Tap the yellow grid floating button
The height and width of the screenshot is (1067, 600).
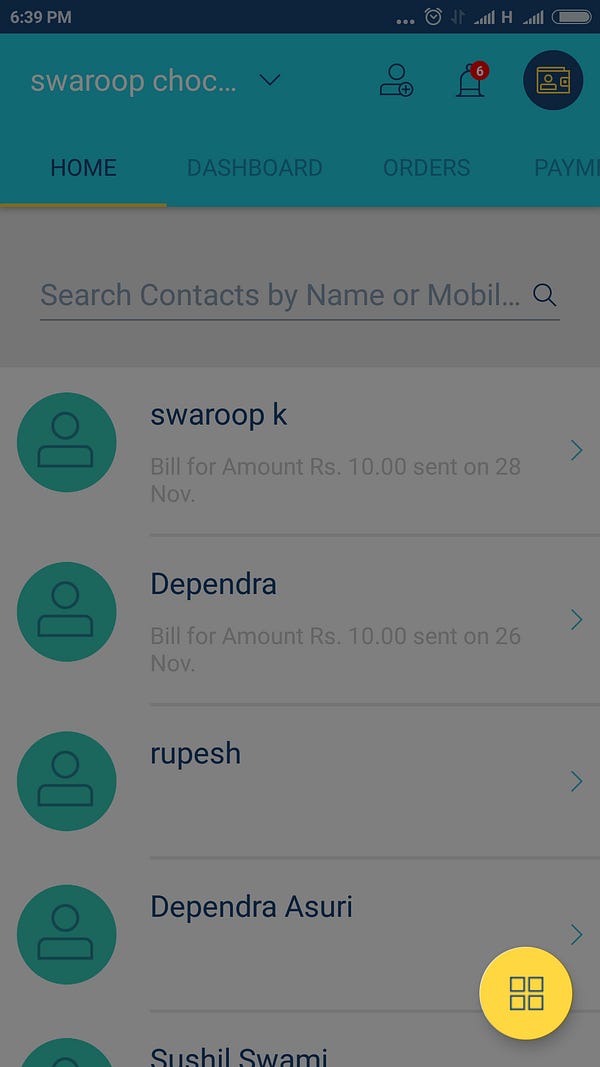point(526,993)
